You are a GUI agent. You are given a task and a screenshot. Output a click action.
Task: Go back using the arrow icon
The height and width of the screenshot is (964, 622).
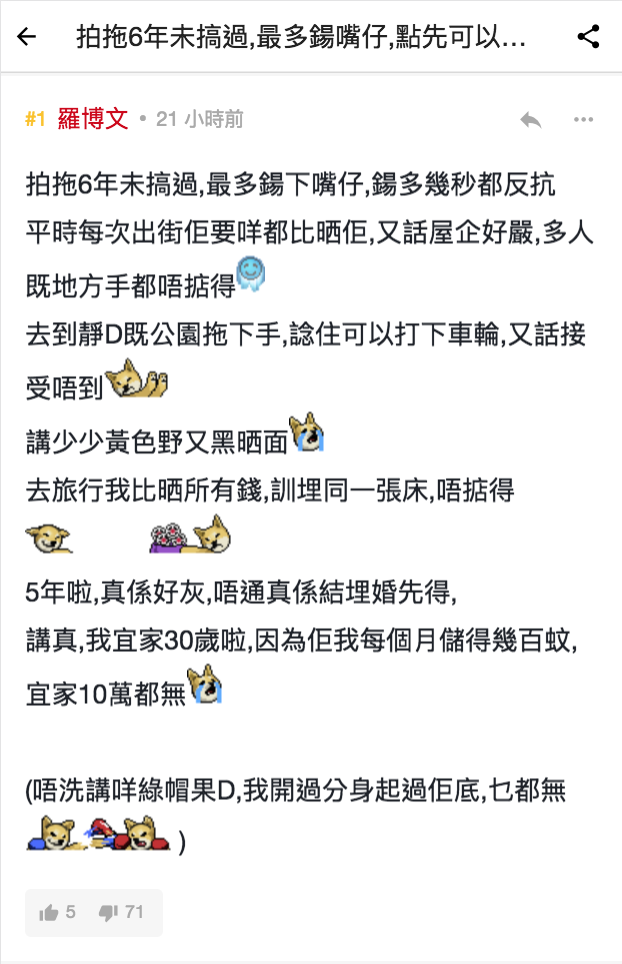[x=27, y=37]
